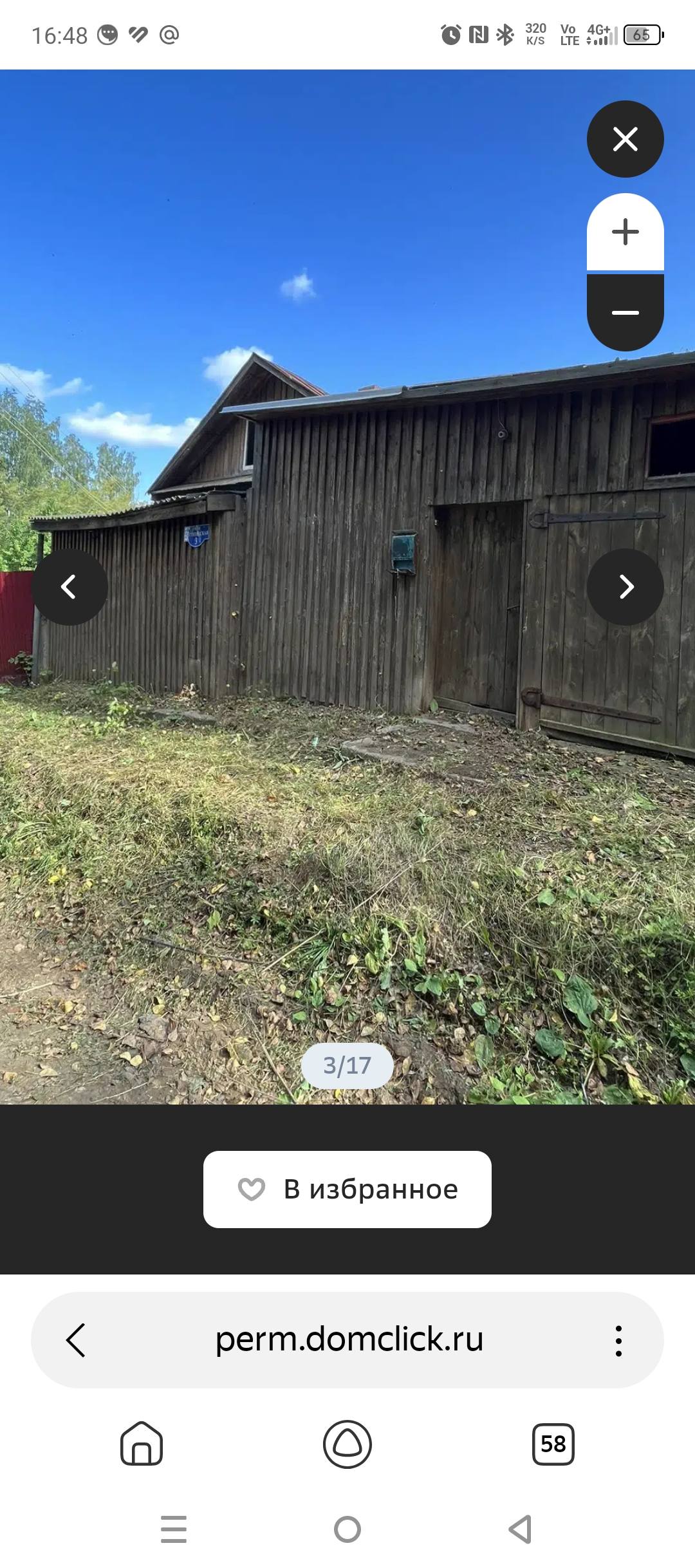Open the perm.domclick.ru address bar

coord(349,1340)
